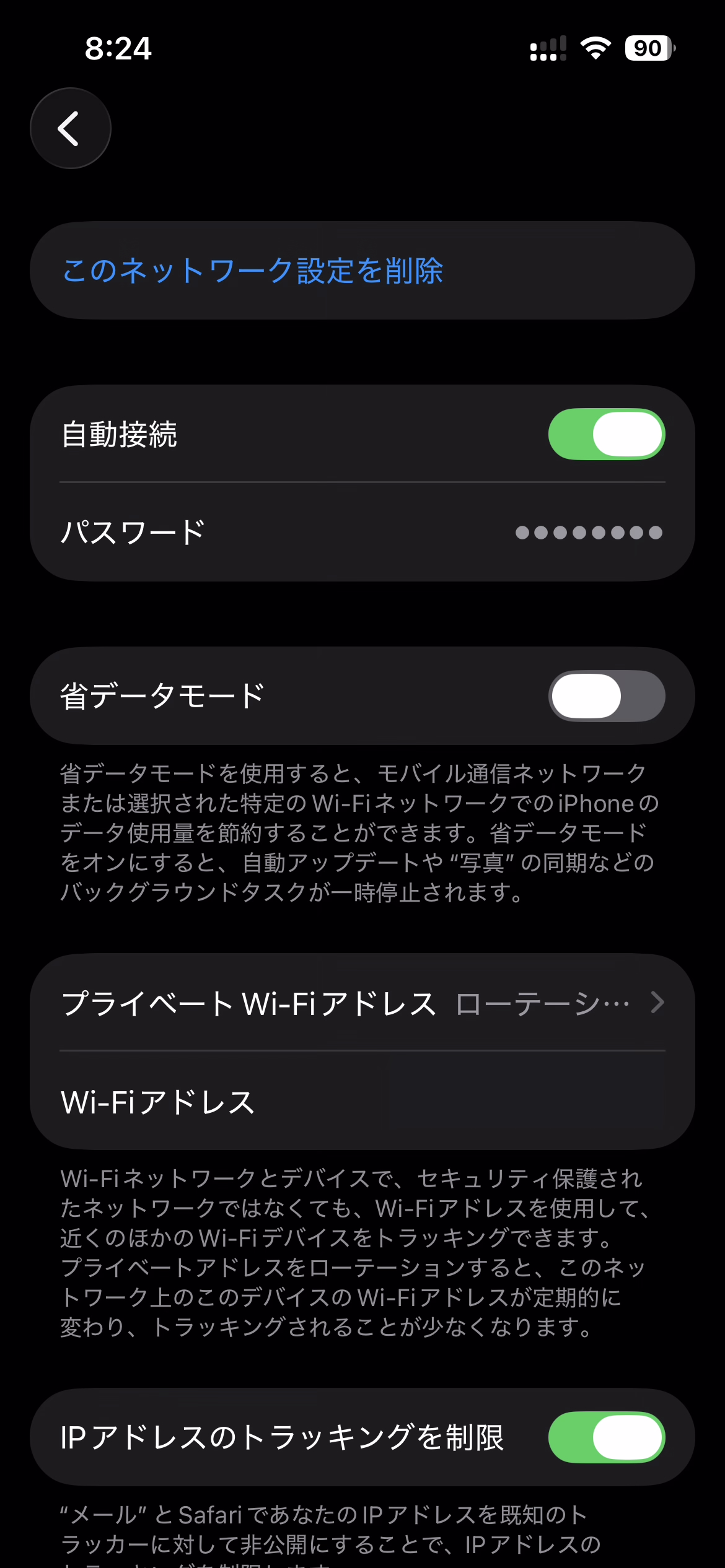Go back using the top-left arrow

(x=70, y=128)
